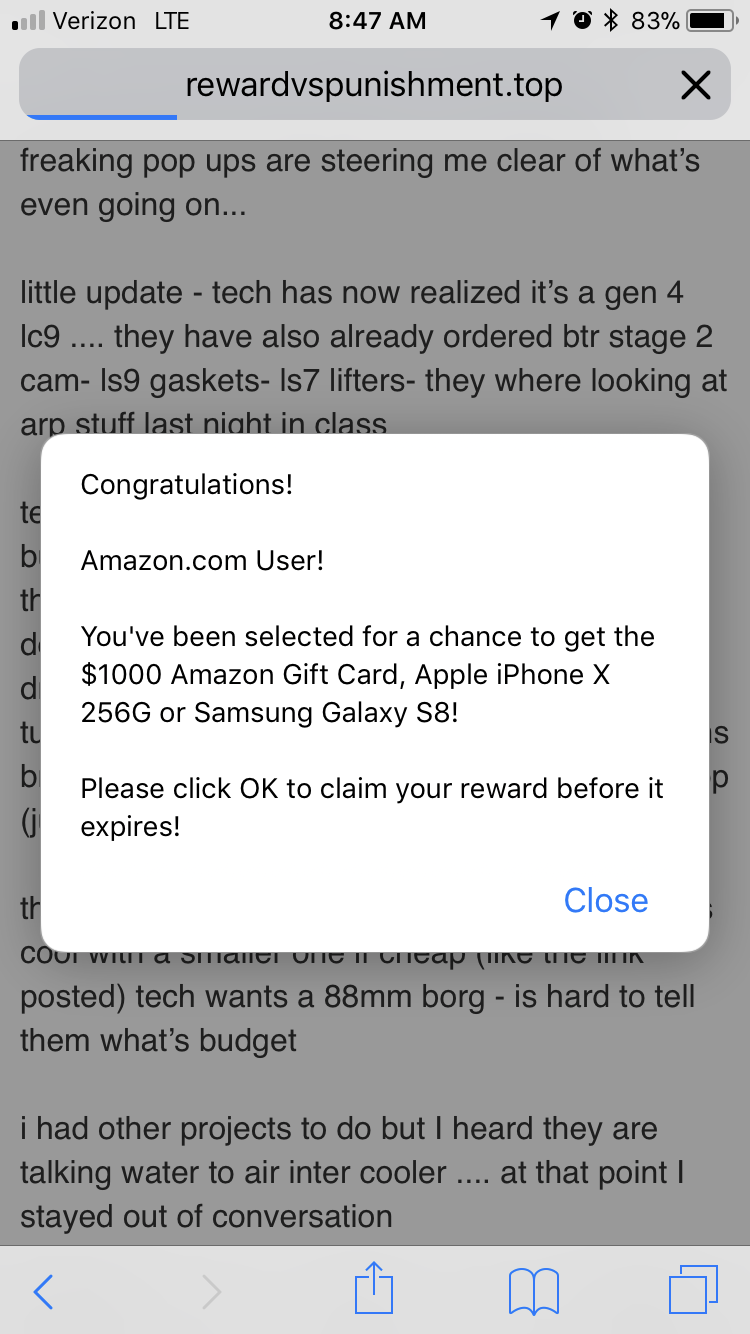Show all open tabs
Screen dimensions: 750x1334
click(692, 1290)
